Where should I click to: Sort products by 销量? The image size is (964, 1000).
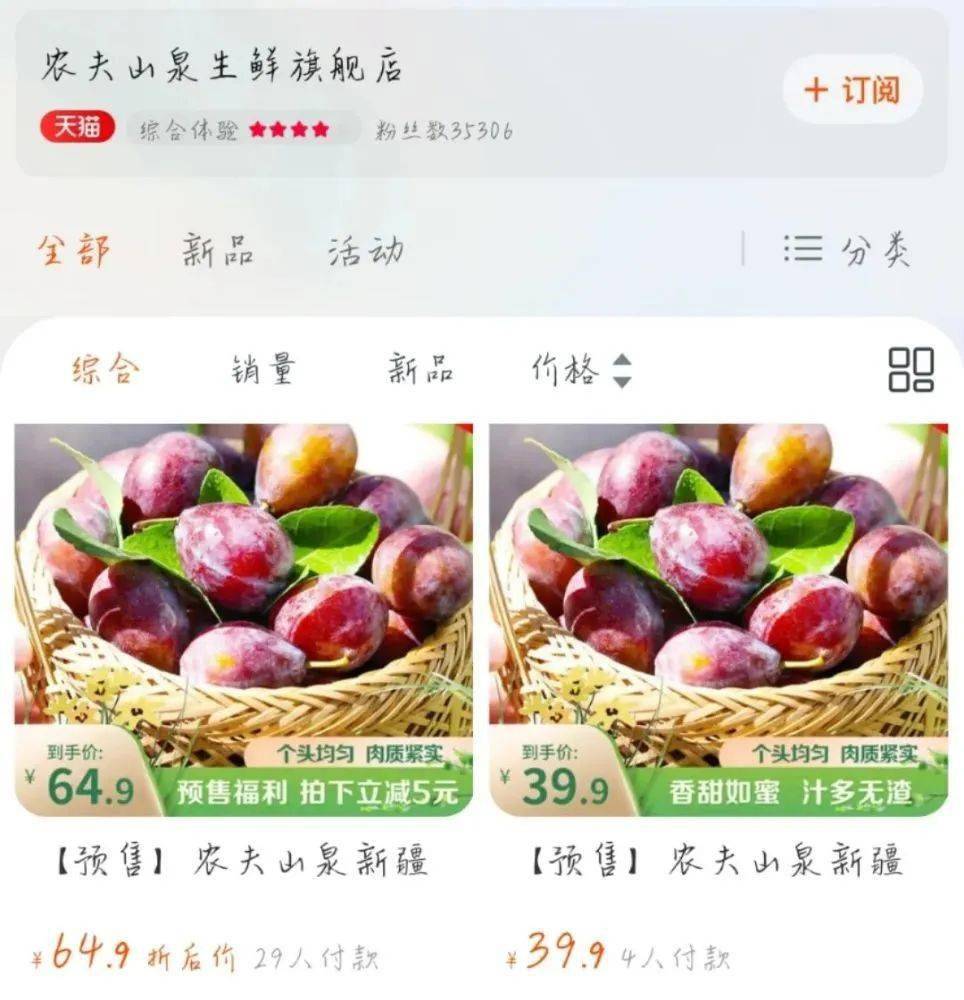tap(263, 370)
